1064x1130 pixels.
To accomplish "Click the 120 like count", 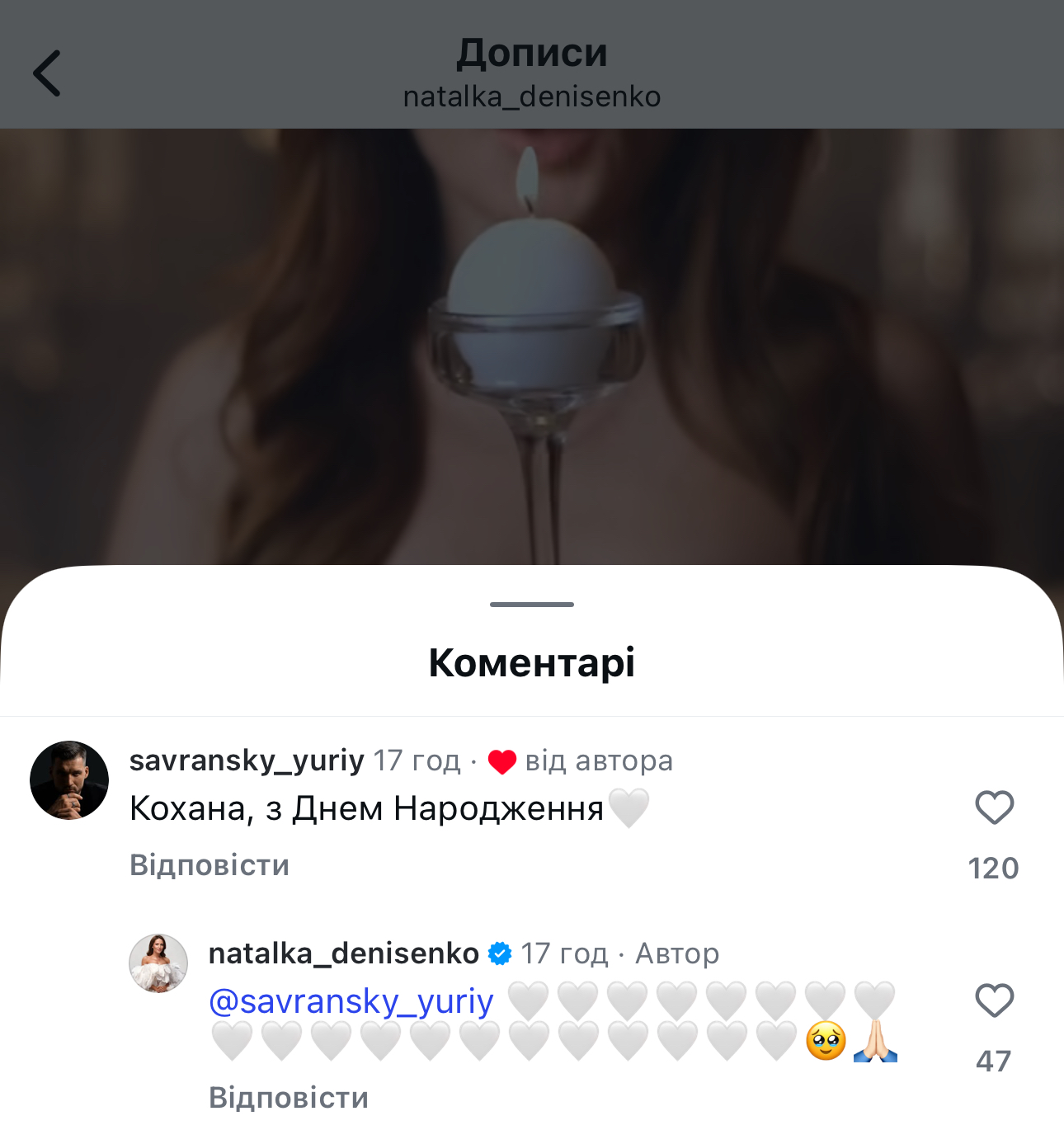I will [993, 868].
